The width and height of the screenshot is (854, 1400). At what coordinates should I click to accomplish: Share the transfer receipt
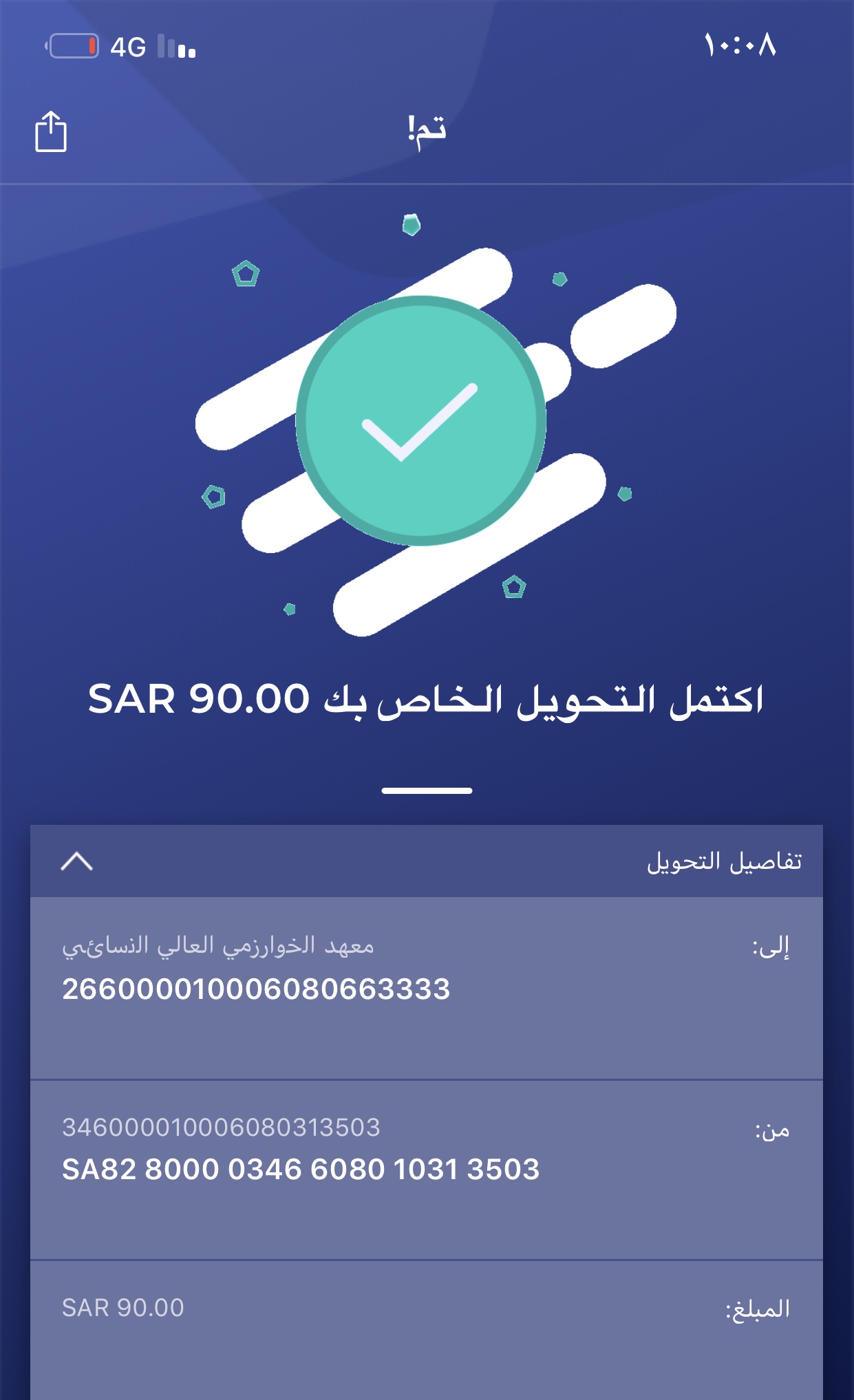[x=50, y=131]
